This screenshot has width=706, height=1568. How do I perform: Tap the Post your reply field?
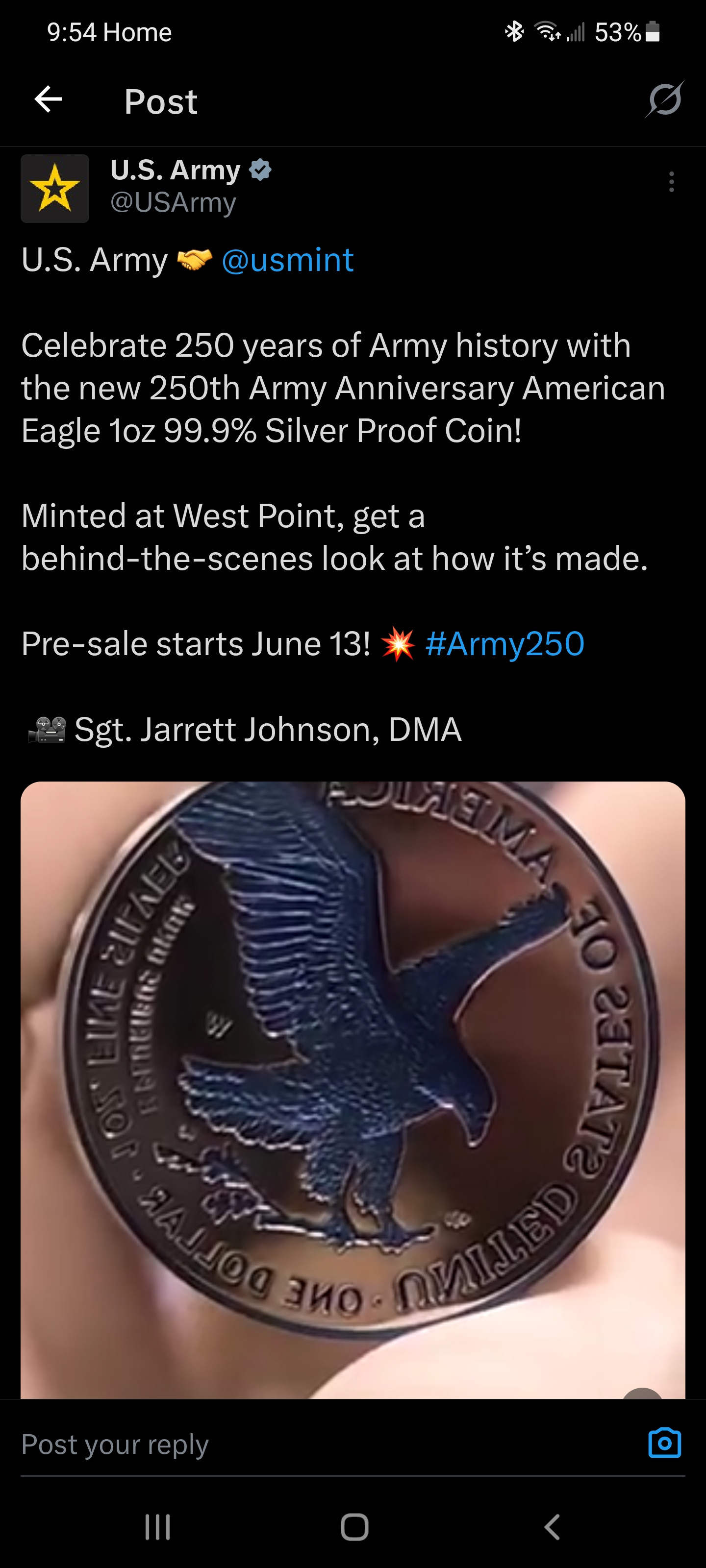pos(304,1445)
